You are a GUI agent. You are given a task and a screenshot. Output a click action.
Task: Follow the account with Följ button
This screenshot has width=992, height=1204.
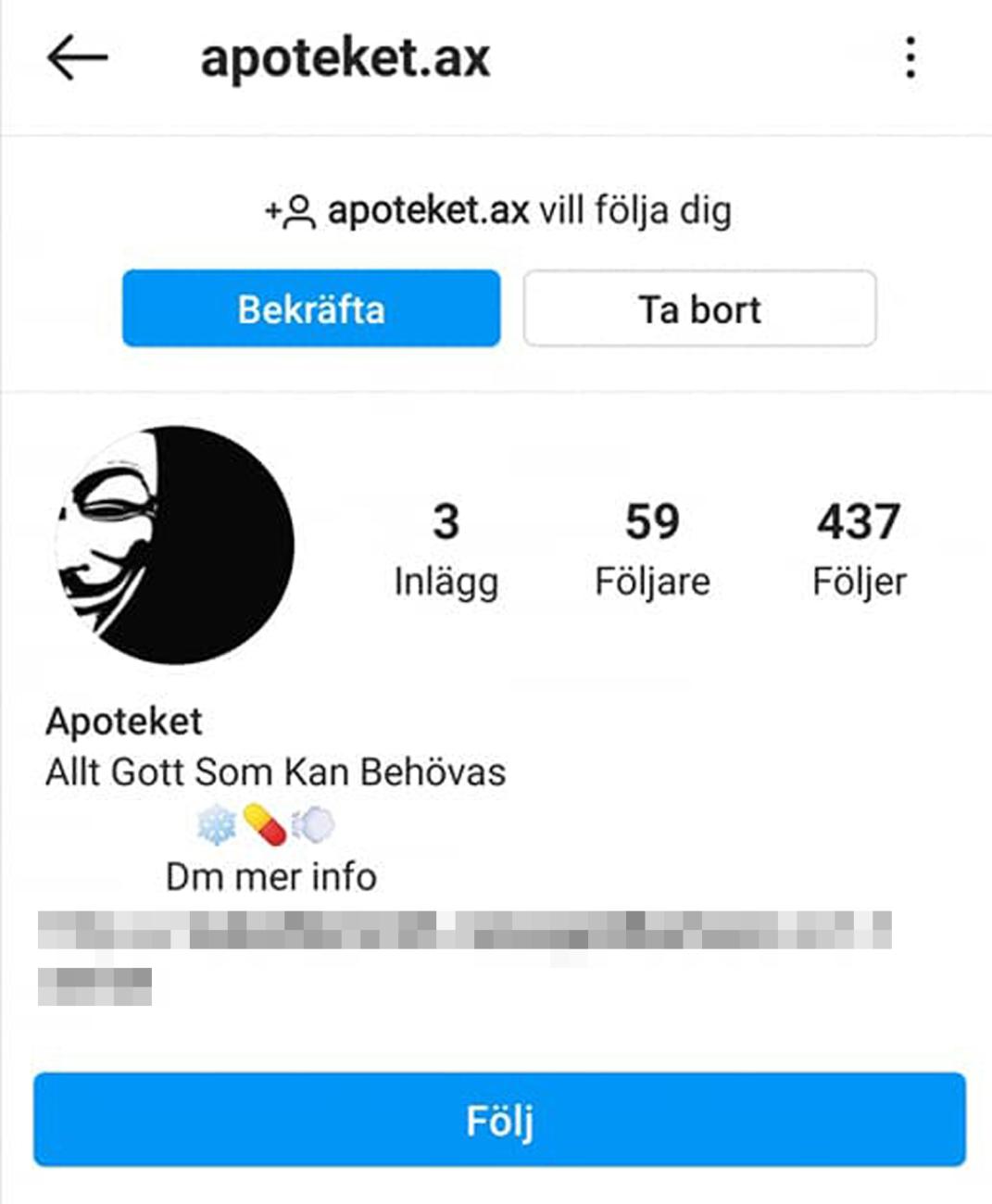click(x=499, y=1119)
